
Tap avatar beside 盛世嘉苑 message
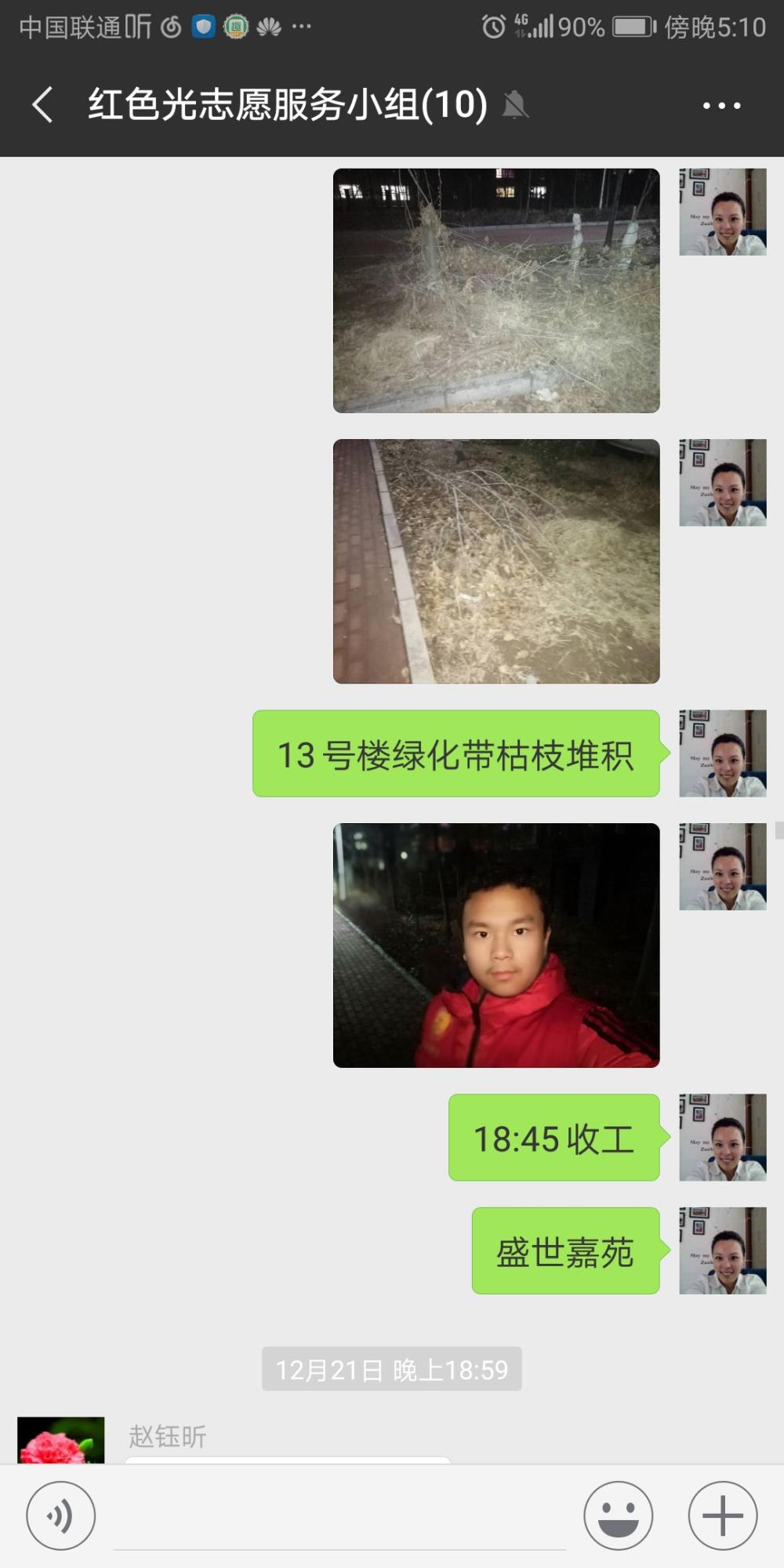point(723,1250)
